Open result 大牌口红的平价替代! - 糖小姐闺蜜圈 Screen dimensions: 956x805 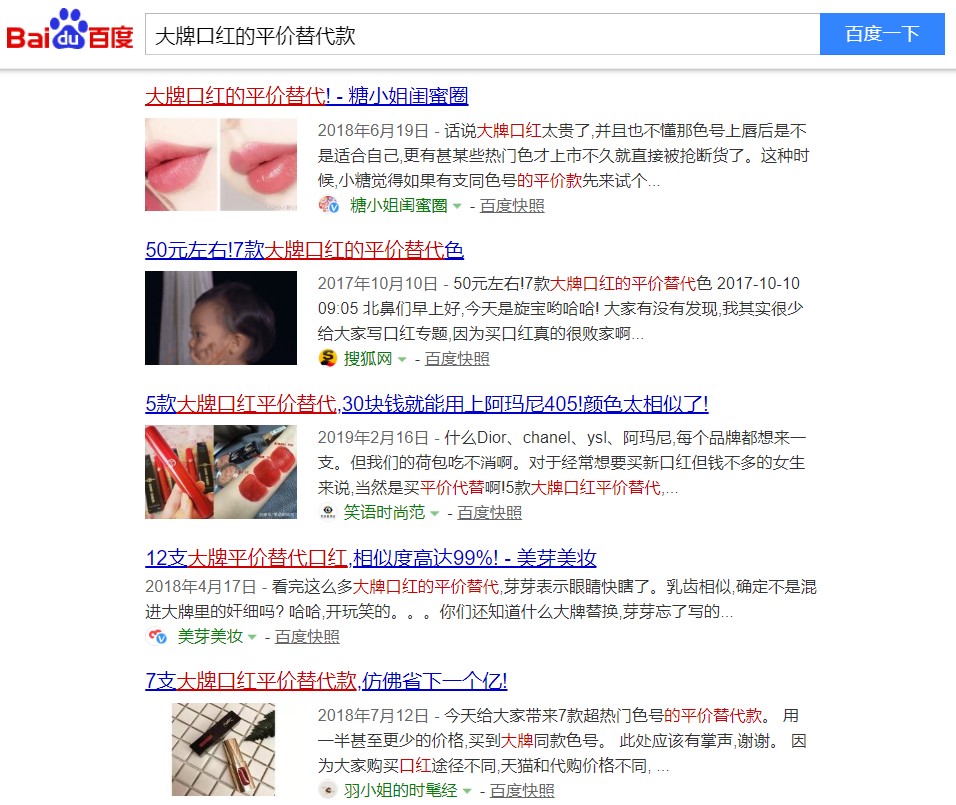click(x=307, y=96)
